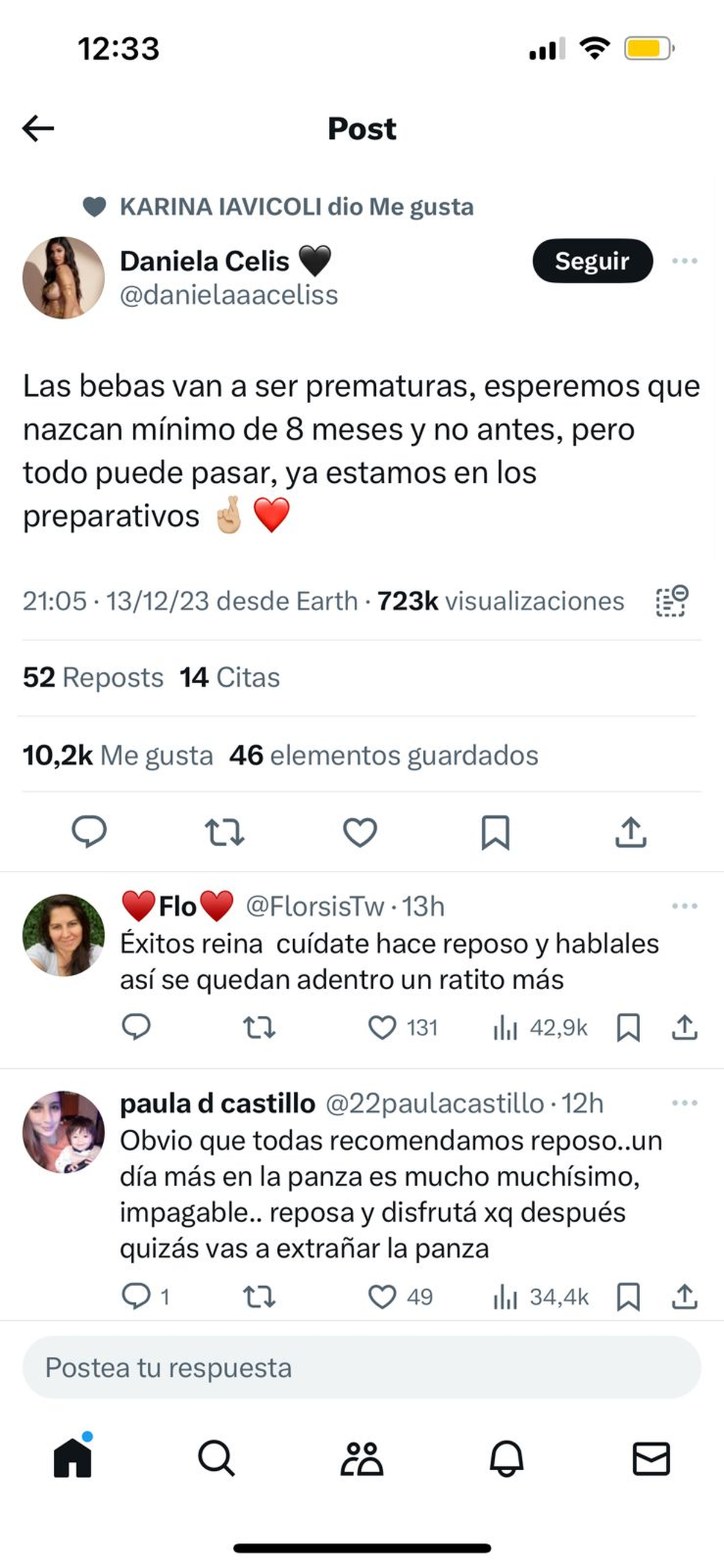Open the messages envelope tab
Image resolution: width=724 pixels, height=1568 pixels.
pos(651,1458)
